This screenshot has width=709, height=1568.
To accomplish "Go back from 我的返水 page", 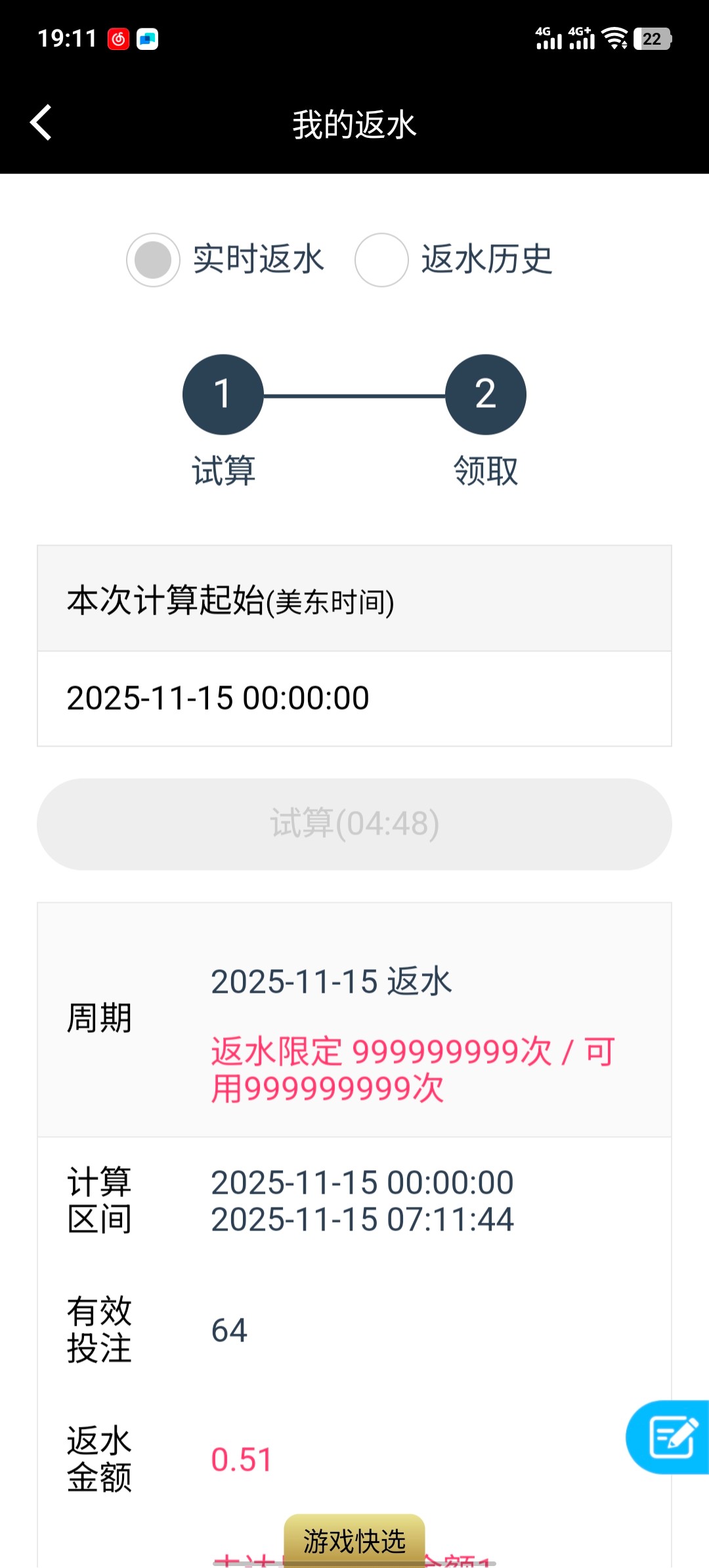I will tap(41, 123).
